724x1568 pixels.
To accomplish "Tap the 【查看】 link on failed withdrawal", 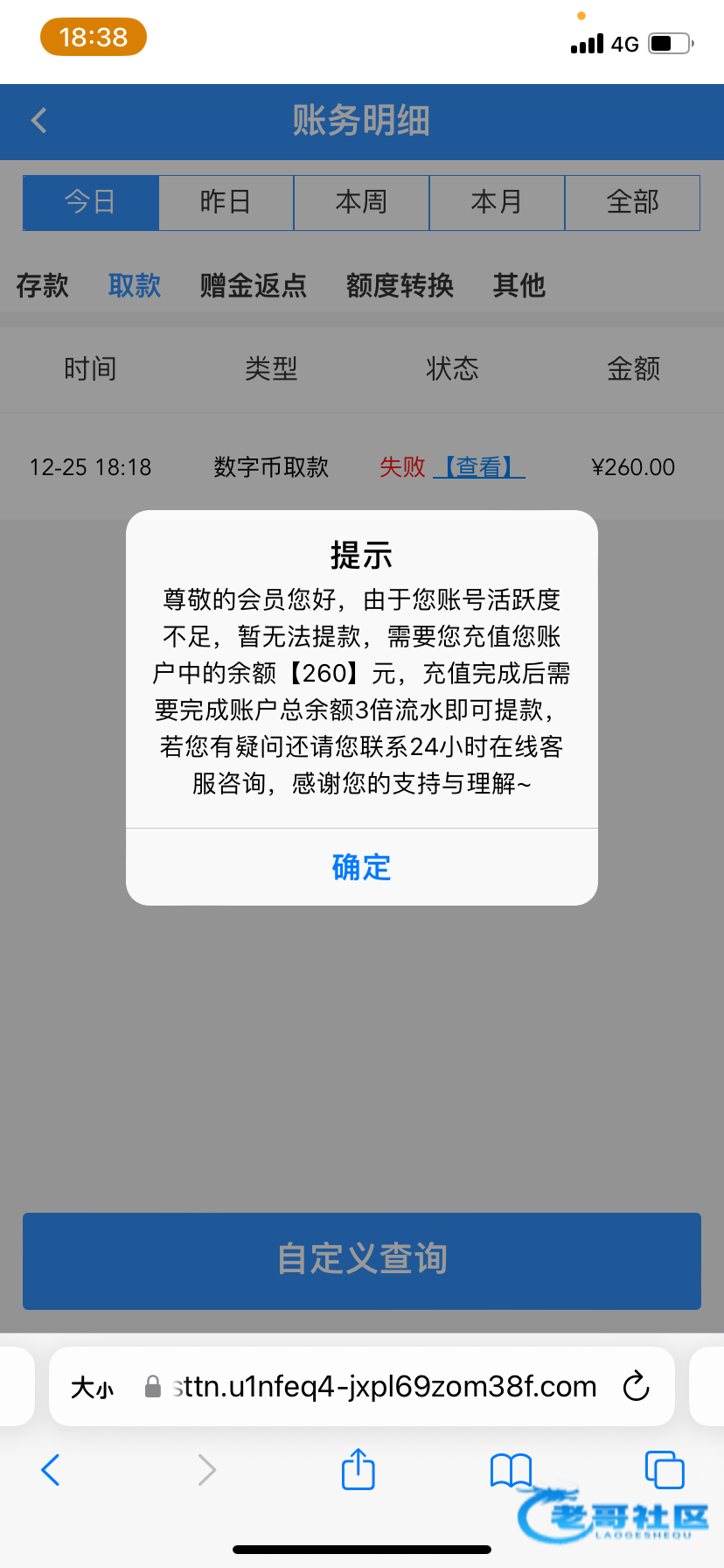I will pyautogui.click(x=479, y=467).
